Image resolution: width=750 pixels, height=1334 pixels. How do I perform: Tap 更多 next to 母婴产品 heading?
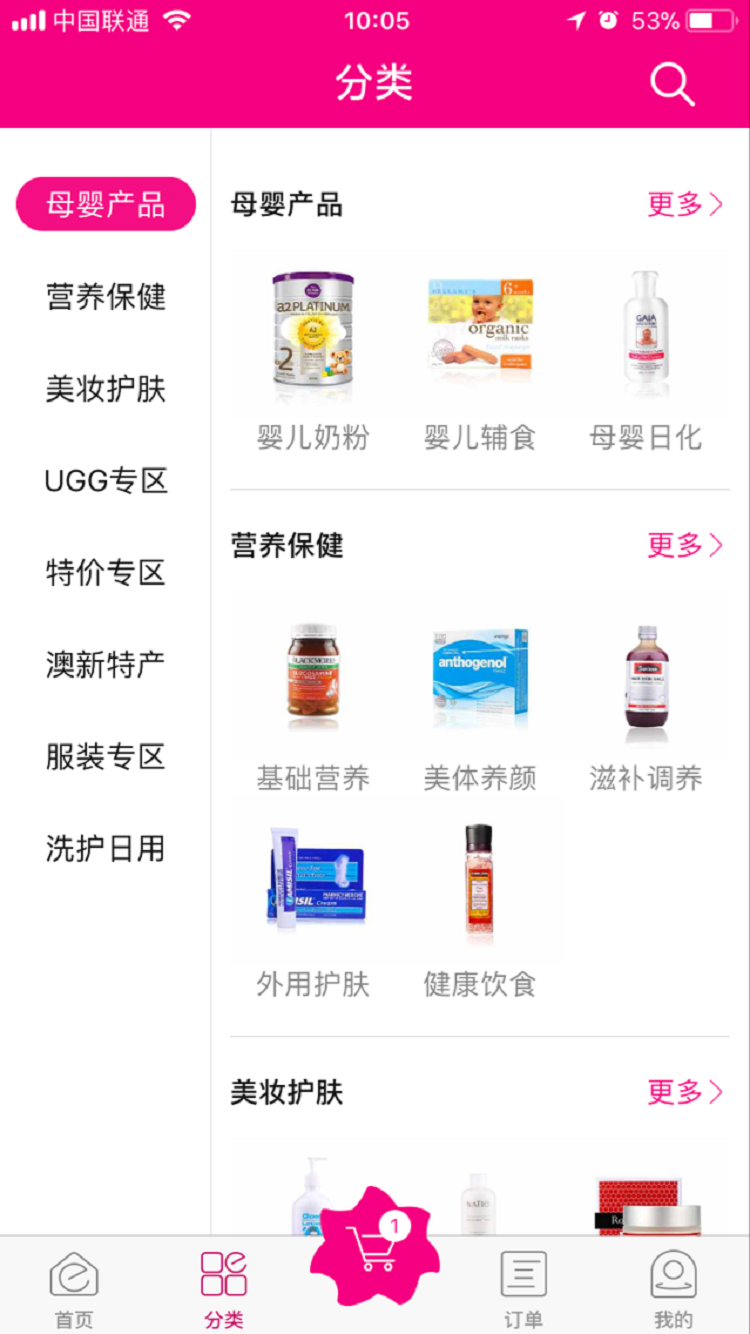coord(685,205)
